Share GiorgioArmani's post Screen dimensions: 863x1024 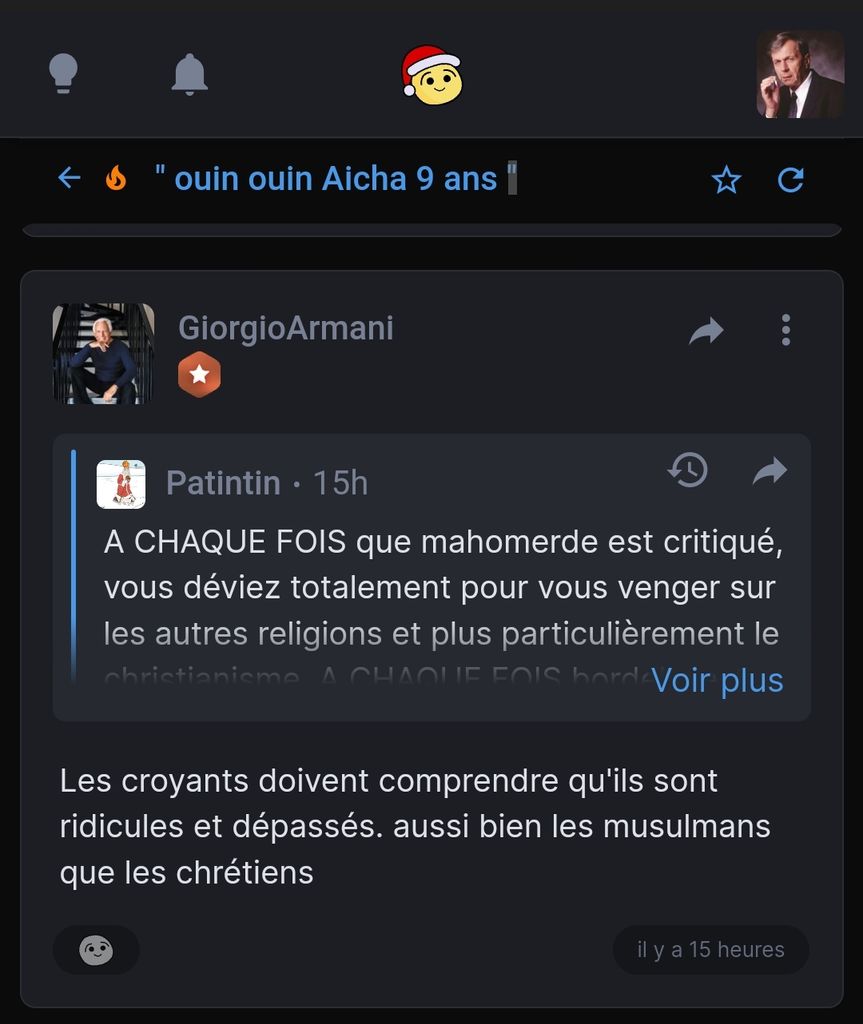point(706,331)
